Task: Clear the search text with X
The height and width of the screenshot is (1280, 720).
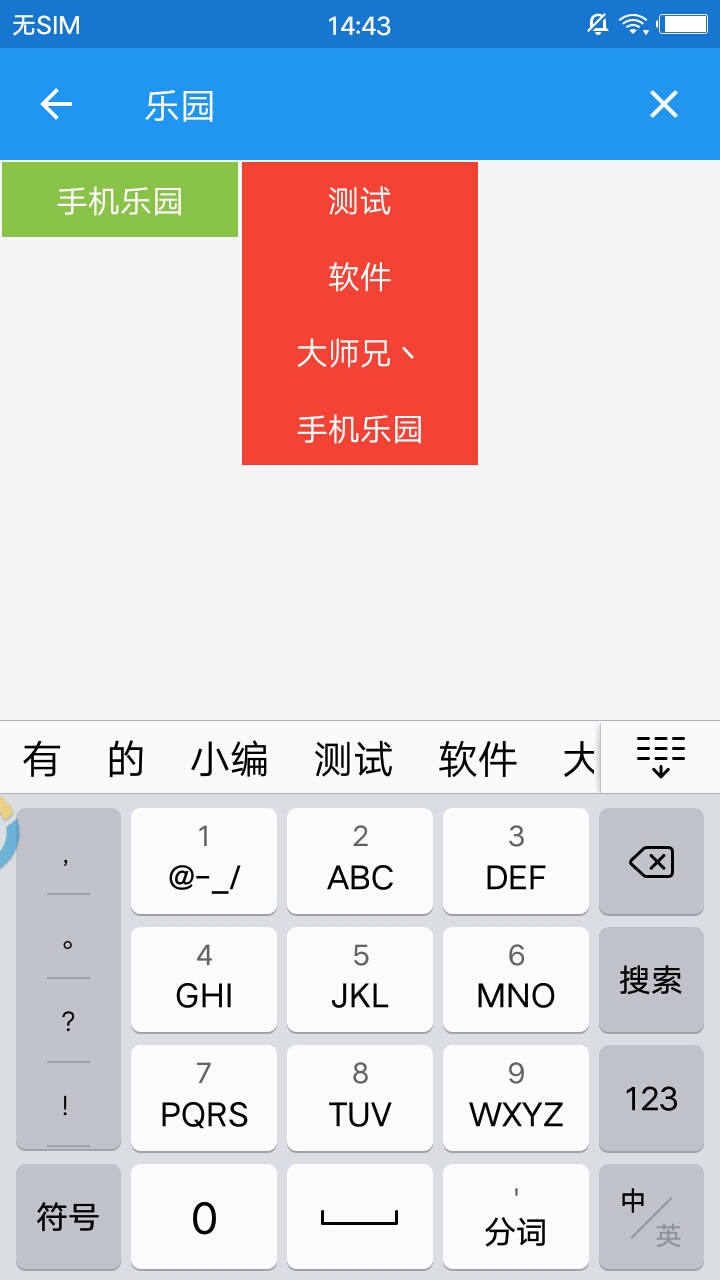Action: [x=664, y=104]
